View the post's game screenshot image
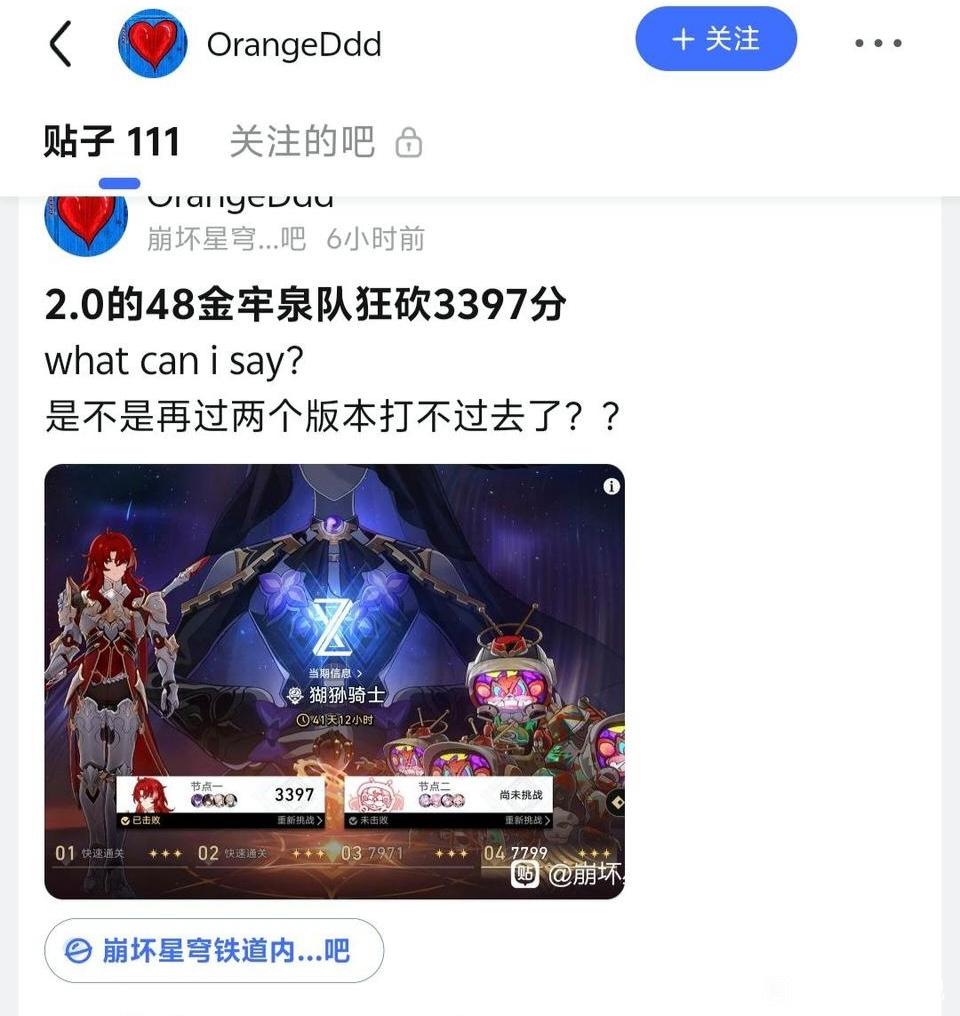This screenshot has width=960, height=1016. (x=334, y=681)
